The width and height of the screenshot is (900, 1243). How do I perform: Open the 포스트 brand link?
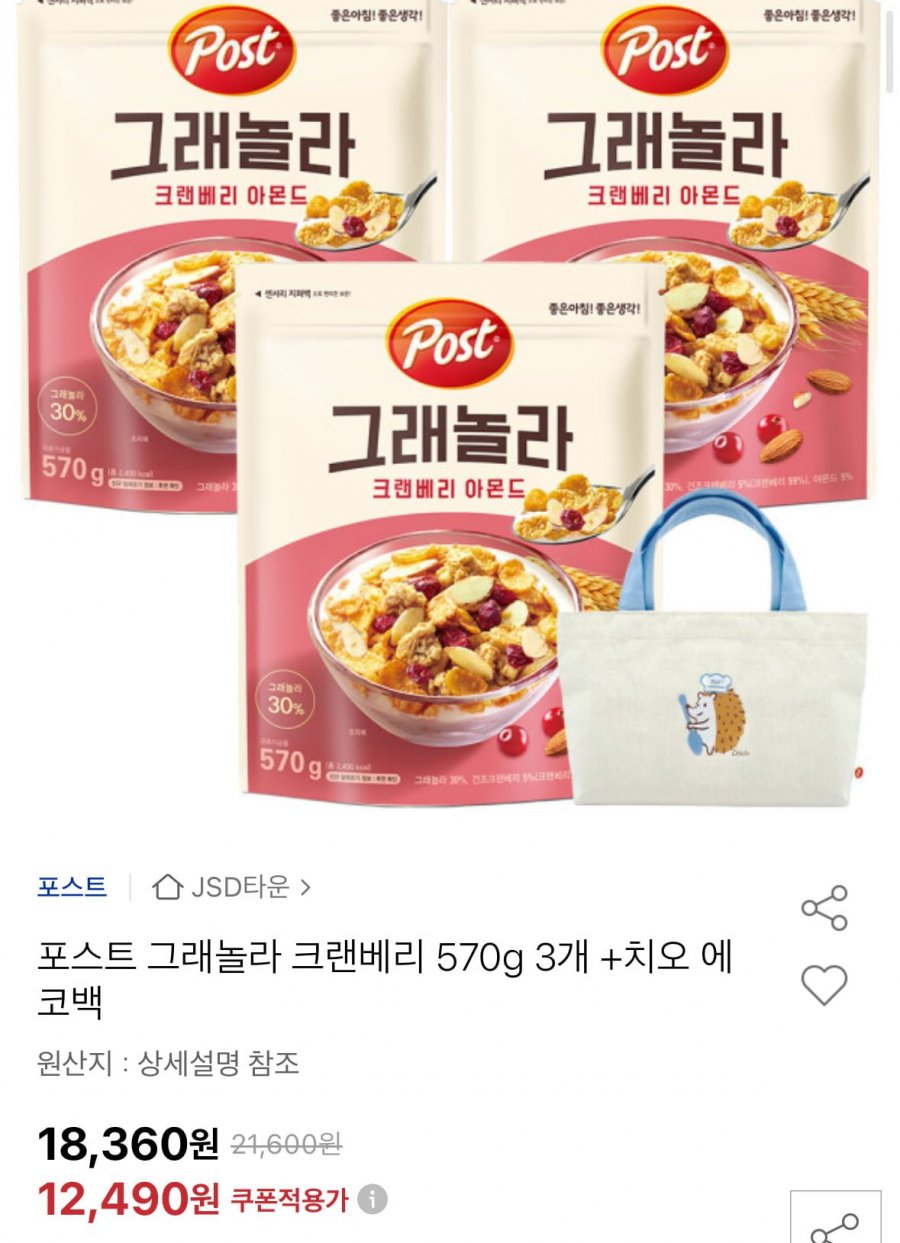pyautogui.click(x=71, y=887)
